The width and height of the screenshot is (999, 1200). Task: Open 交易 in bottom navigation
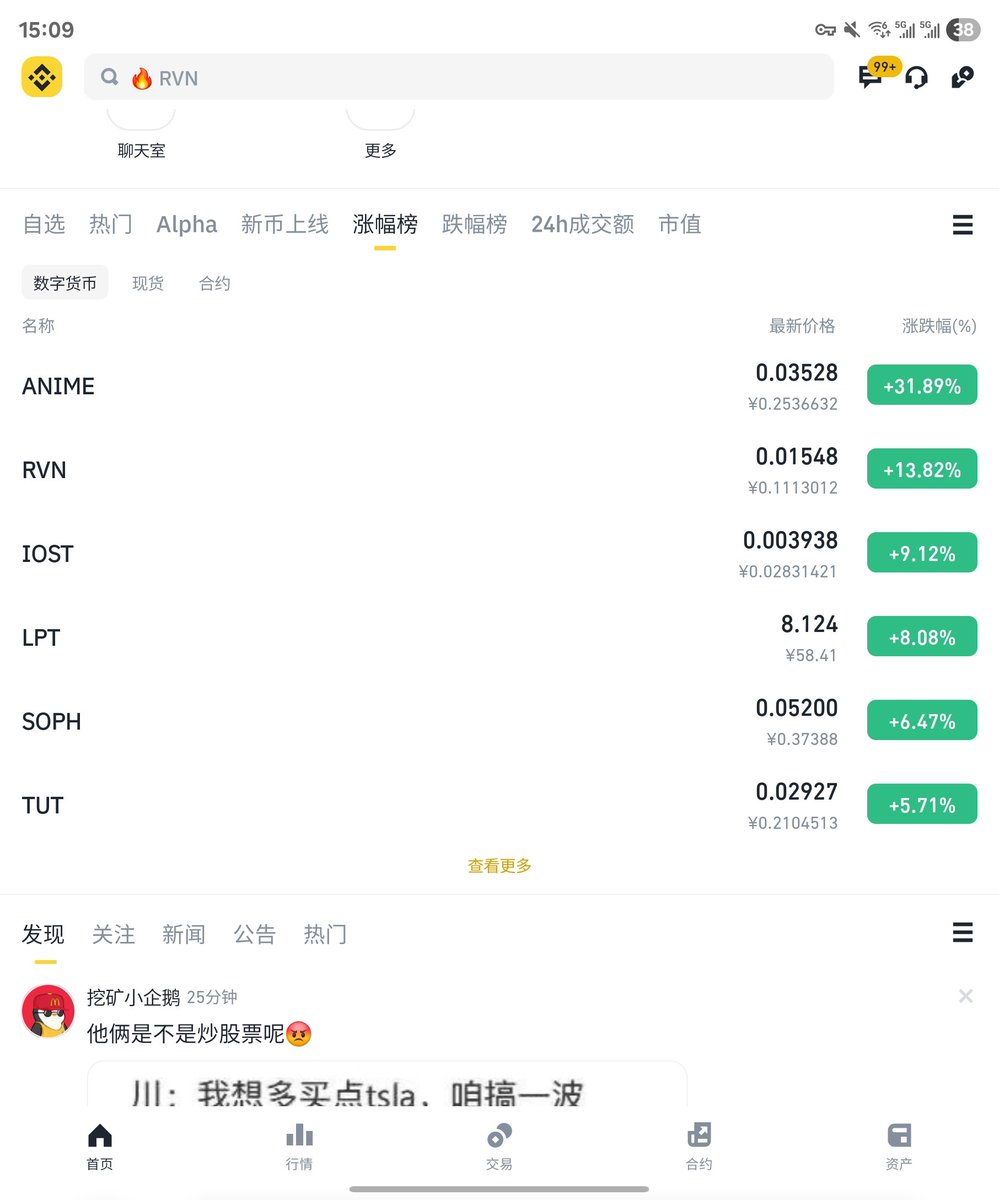point(499,1146)
